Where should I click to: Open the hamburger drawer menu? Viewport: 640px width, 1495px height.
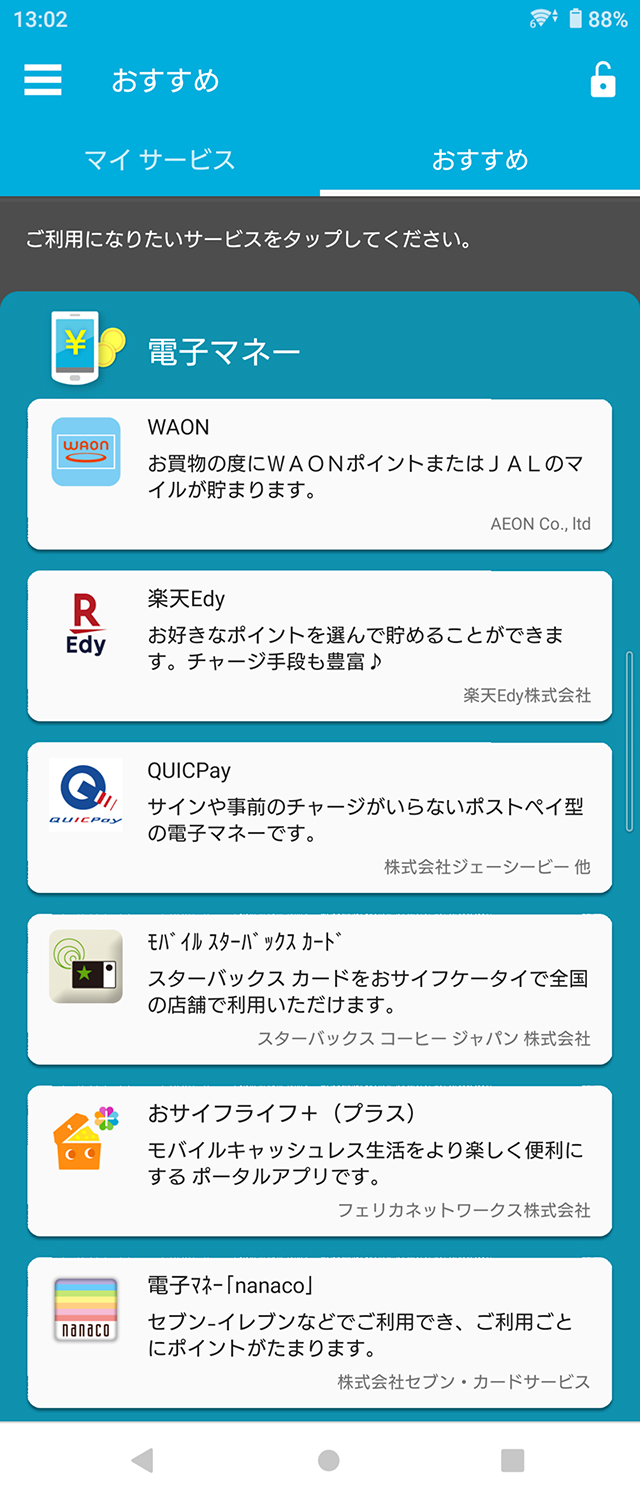[43, 80]
